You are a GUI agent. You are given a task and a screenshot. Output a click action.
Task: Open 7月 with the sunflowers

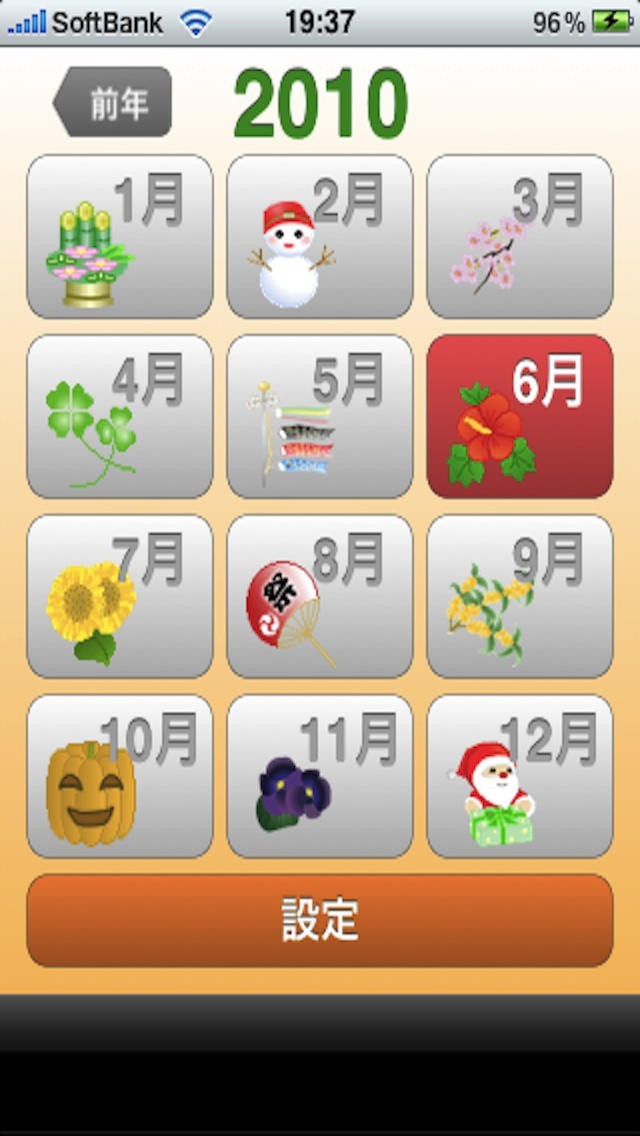(x=119, y=597)
